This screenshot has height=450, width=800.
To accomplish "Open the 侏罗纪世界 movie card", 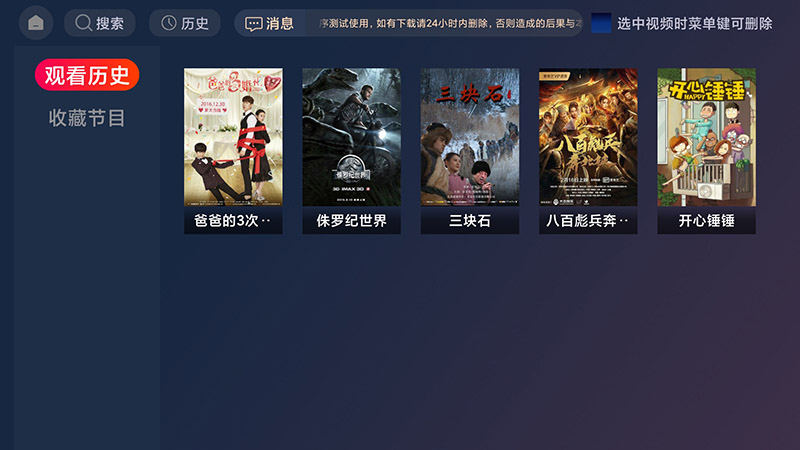I will (351, 150).
